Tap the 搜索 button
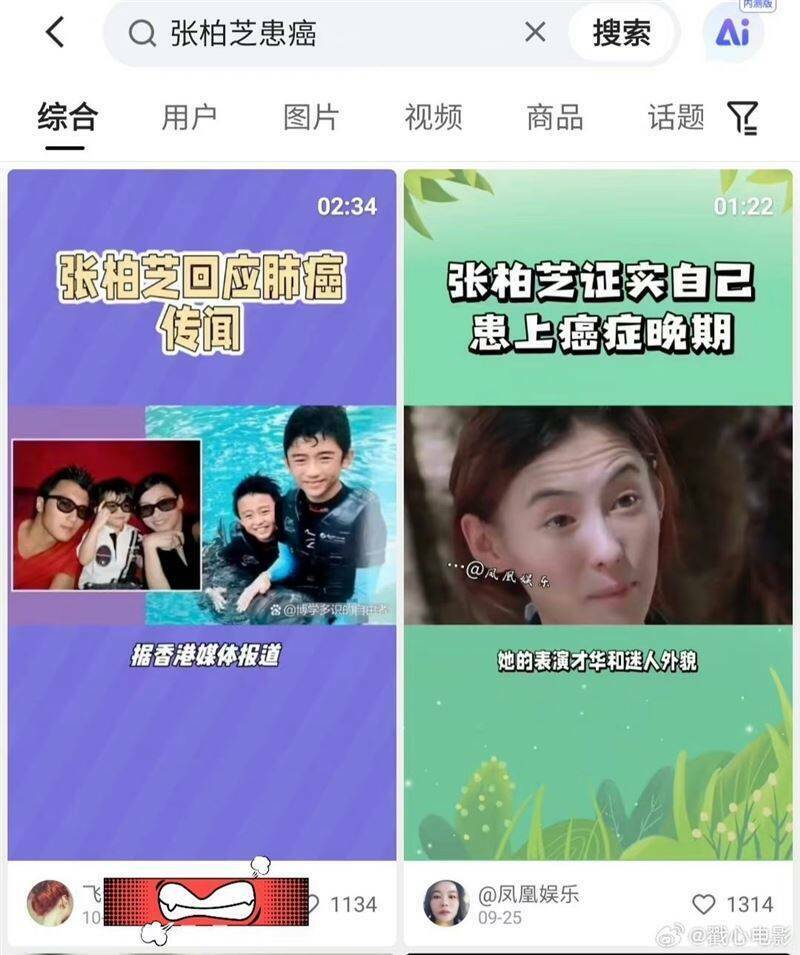 point(621,33)
